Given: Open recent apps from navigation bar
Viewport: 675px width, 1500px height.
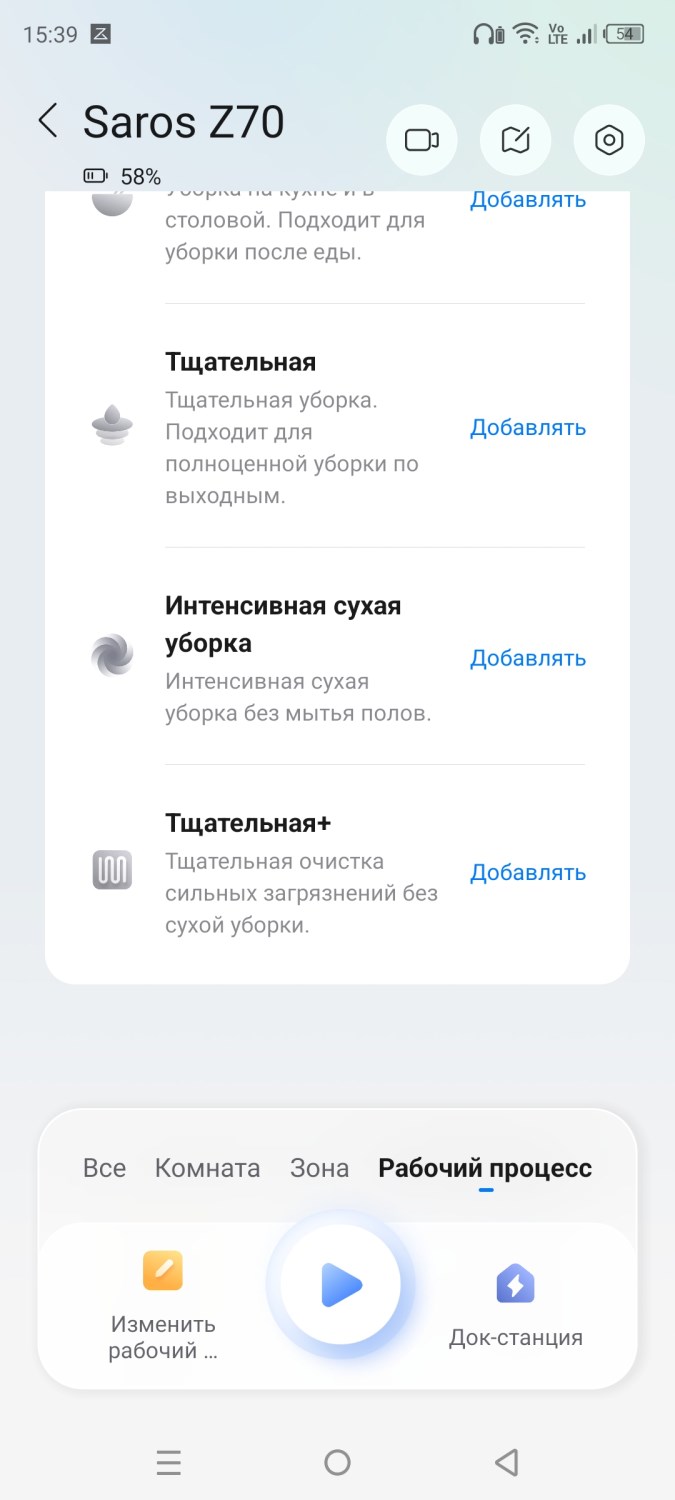Looking at the screenshot, I should pyautogui.click(x=168, y=1463).
